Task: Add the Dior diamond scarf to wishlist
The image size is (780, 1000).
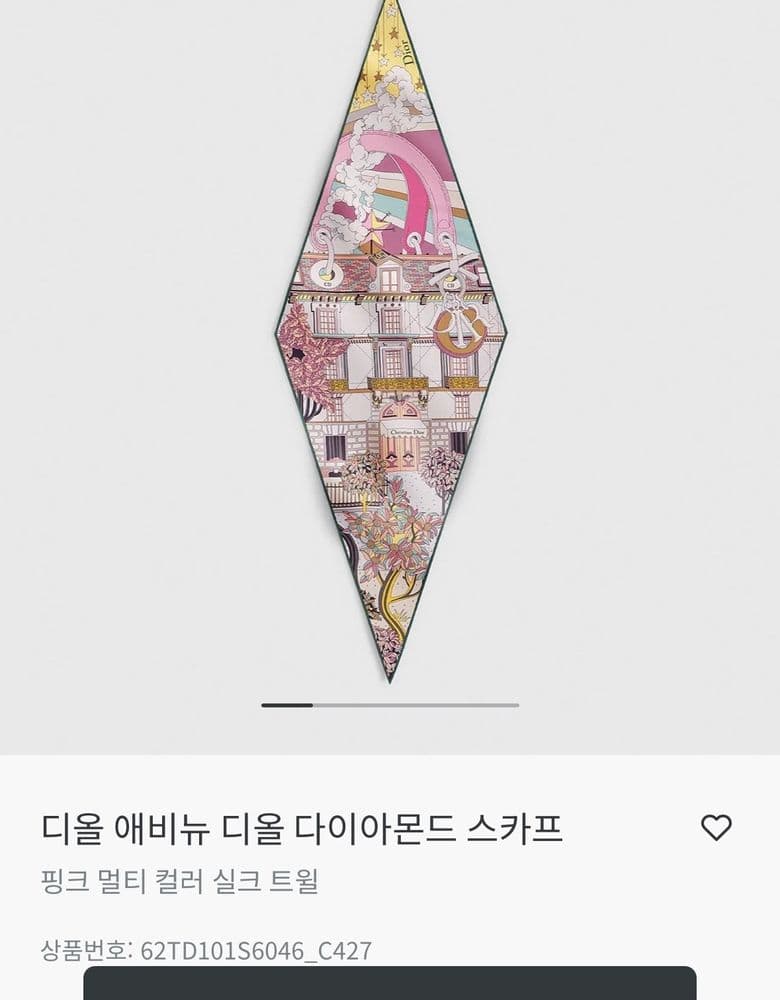Action: (716, 828)
